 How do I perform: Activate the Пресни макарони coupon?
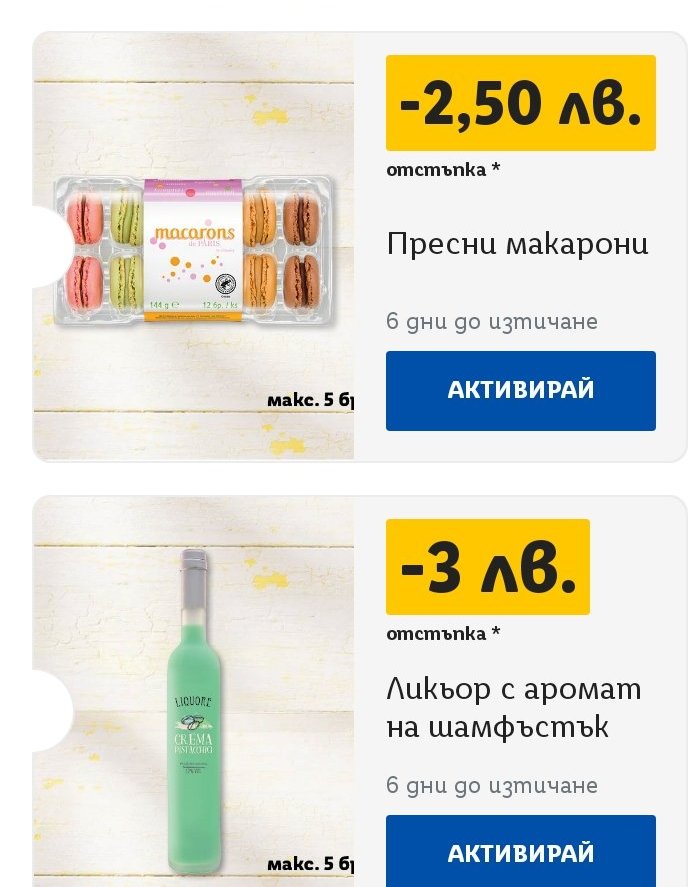(x=520, y=390)
